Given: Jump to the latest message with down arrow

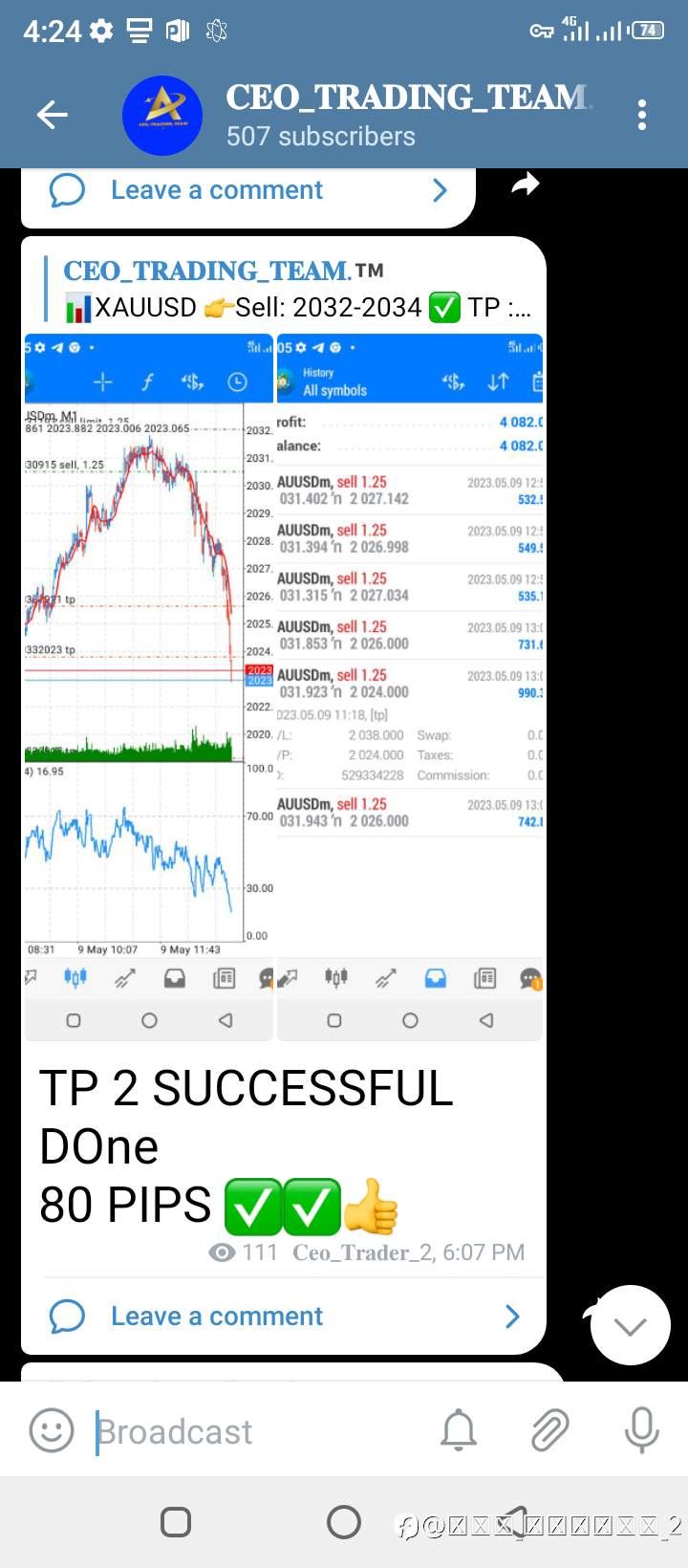Looking at the screenshot, I should (630, 1325).
